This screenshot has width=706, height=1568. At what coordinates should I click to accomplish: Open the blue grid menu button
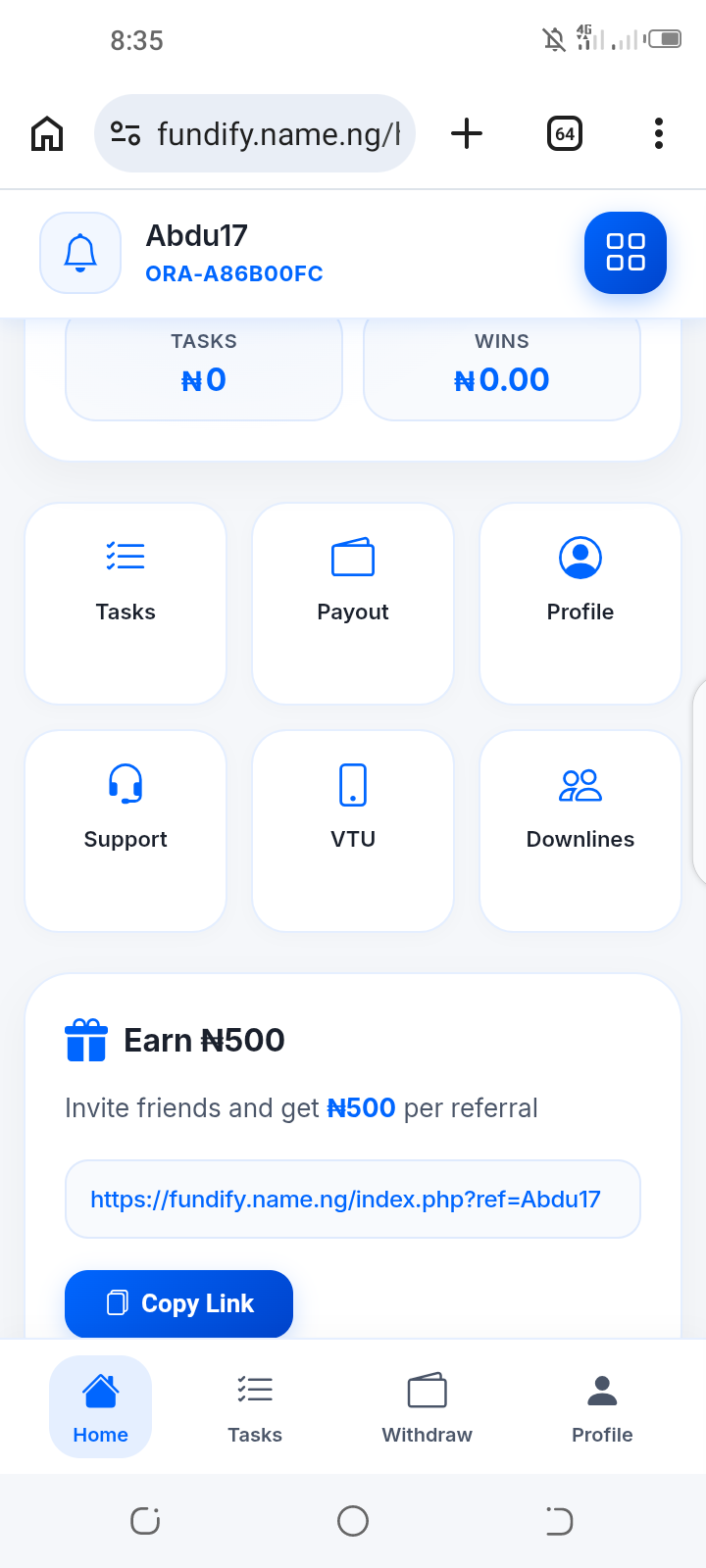click(x=626, y=253)
